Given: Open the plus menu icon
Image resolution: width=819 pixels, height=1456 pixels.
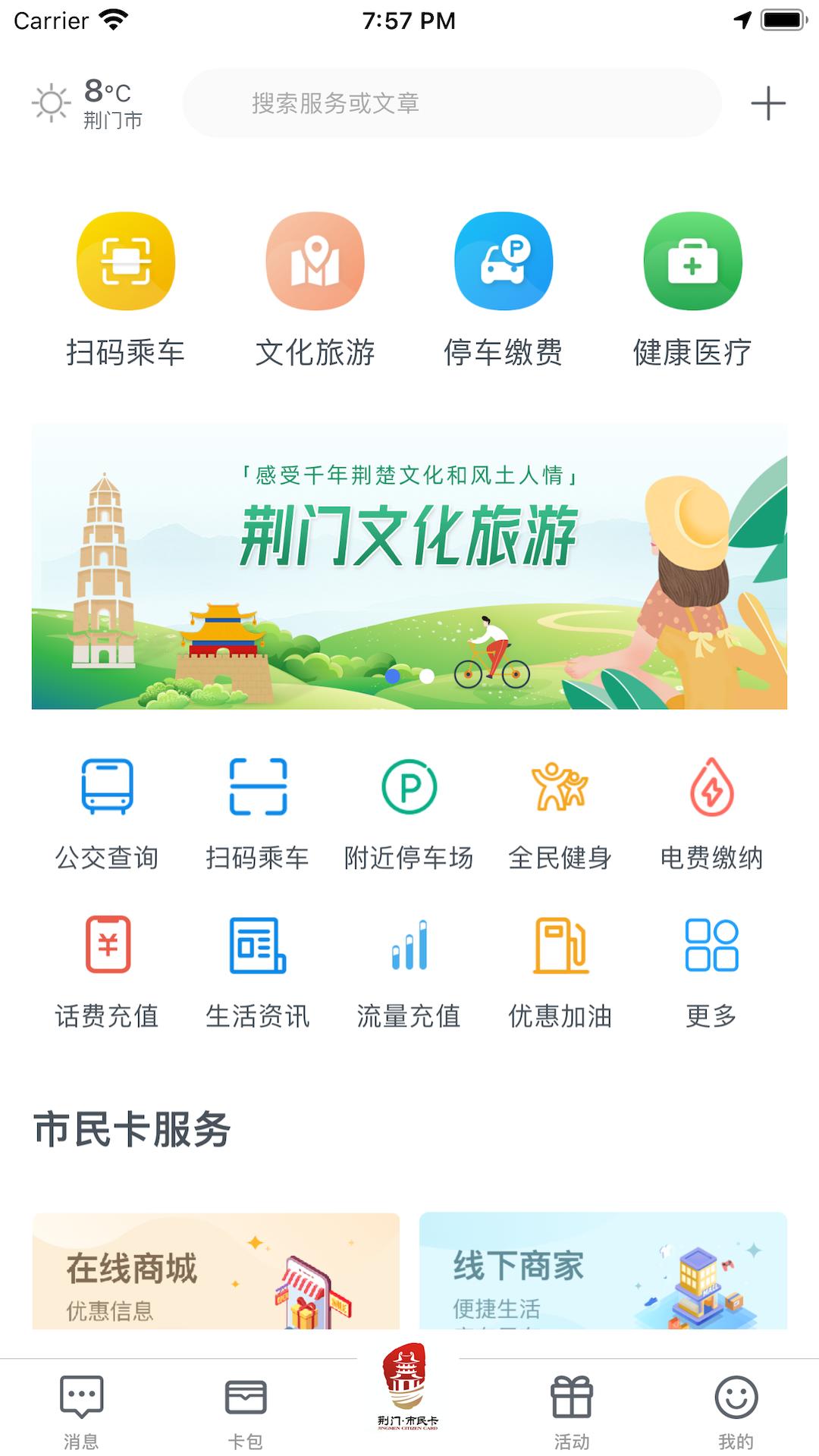Looking at the screenshot, I should (767, 103).
